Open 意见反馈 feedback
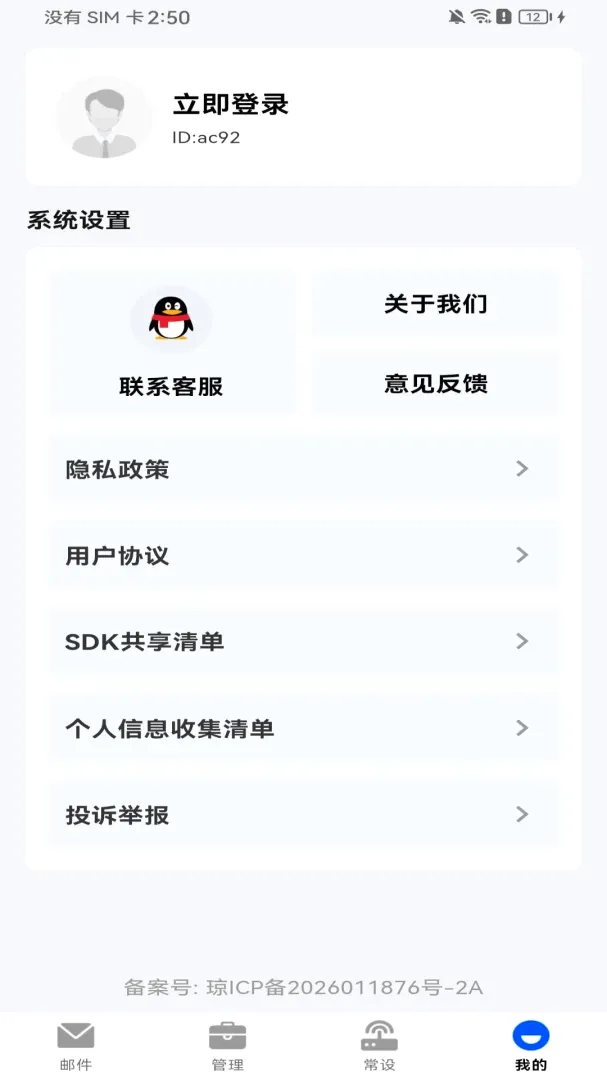 coord(435,383)
